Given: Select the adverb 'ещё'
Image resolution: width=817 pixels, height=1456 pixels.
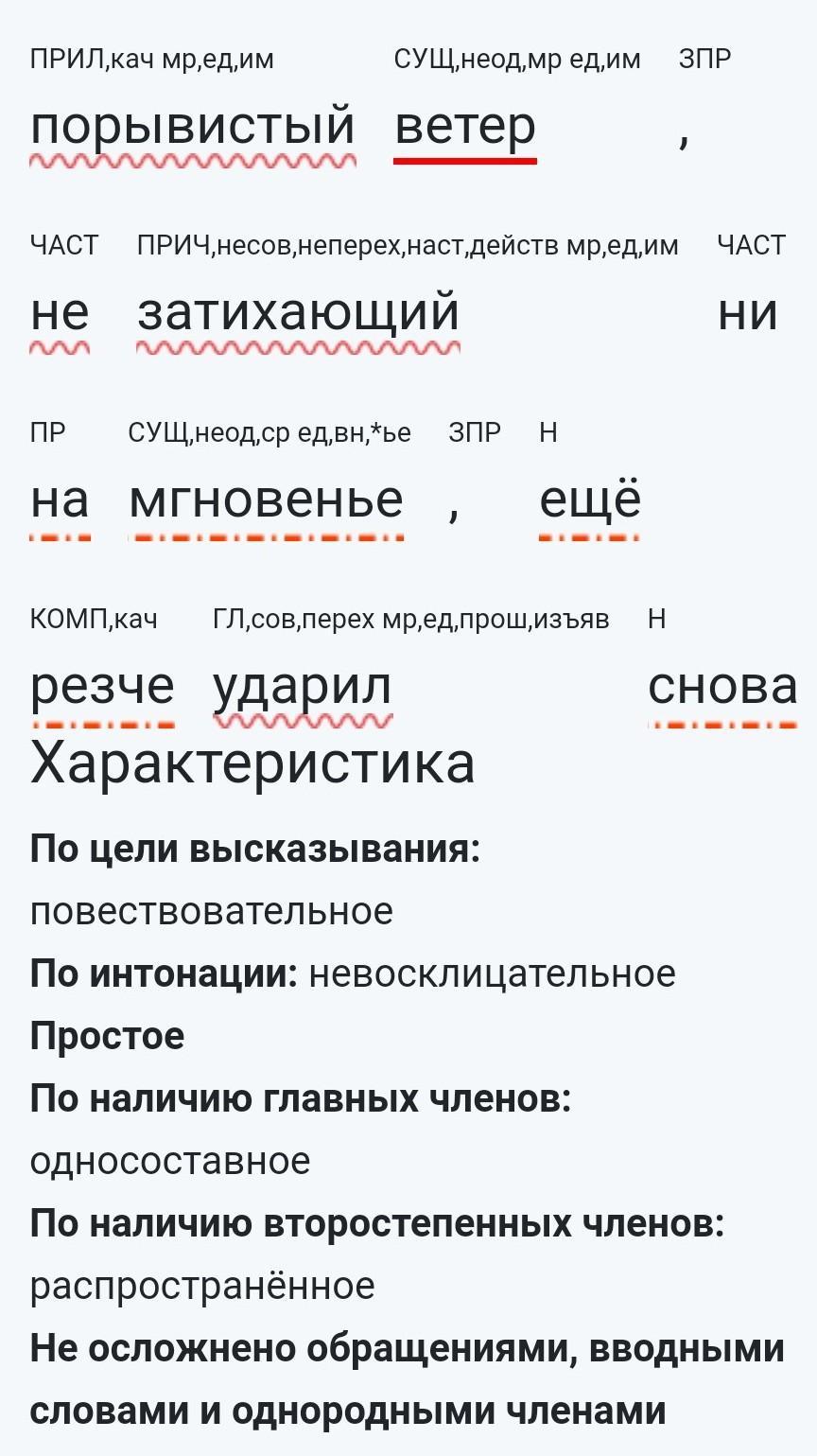Looking at the screenshot, I should (x=590, y=499).
